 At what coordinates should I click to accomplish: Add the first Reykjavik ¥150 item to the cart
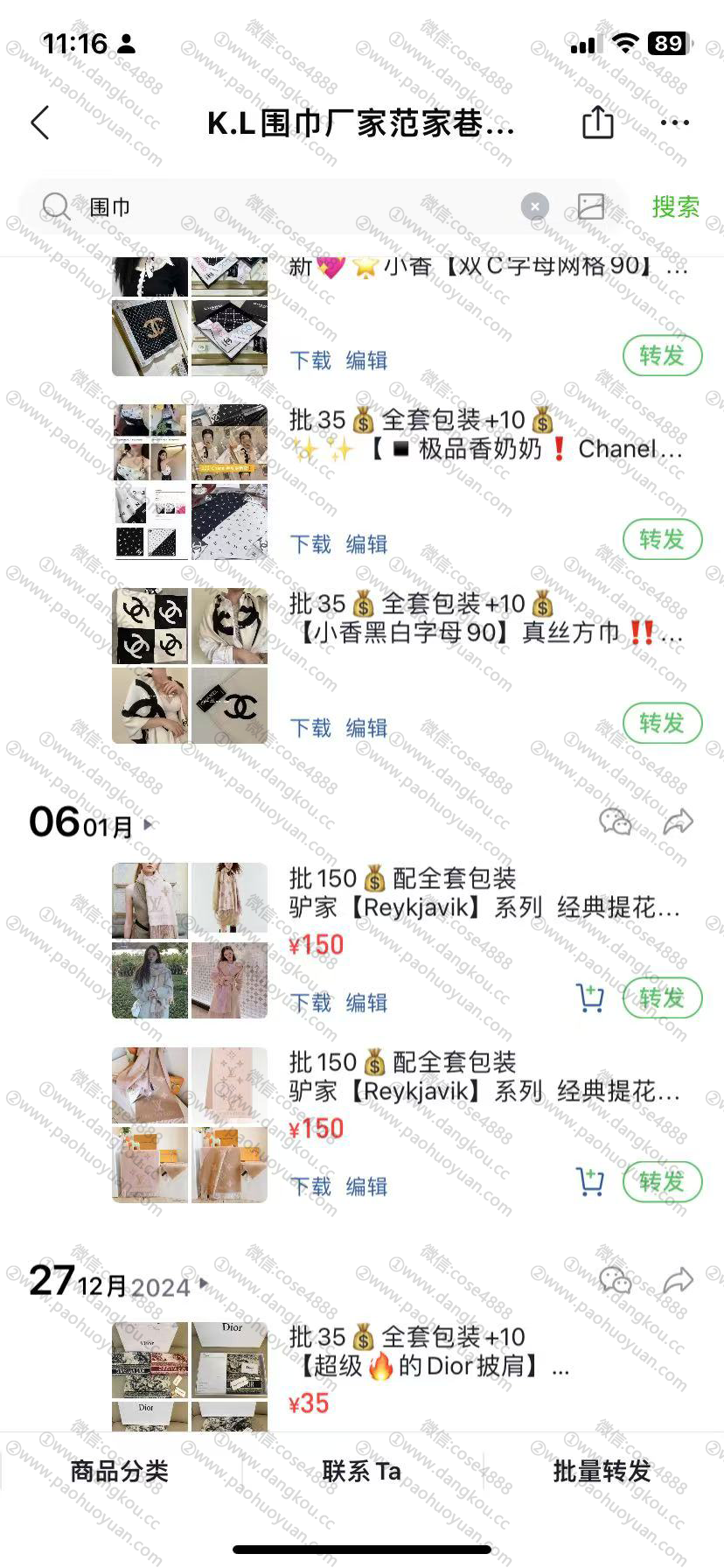[x=590, y=998]
